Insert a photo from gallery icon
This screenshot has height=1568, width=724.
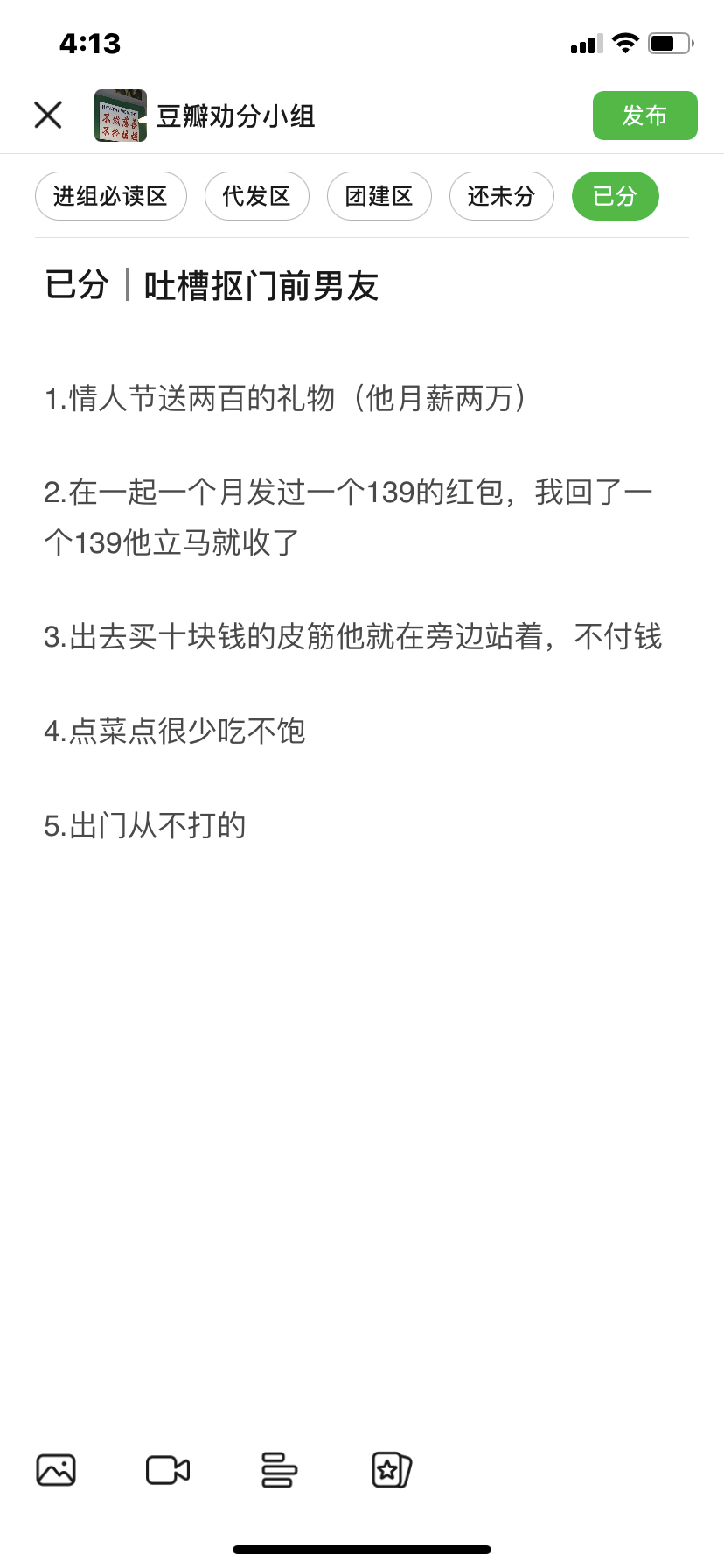56,1470
